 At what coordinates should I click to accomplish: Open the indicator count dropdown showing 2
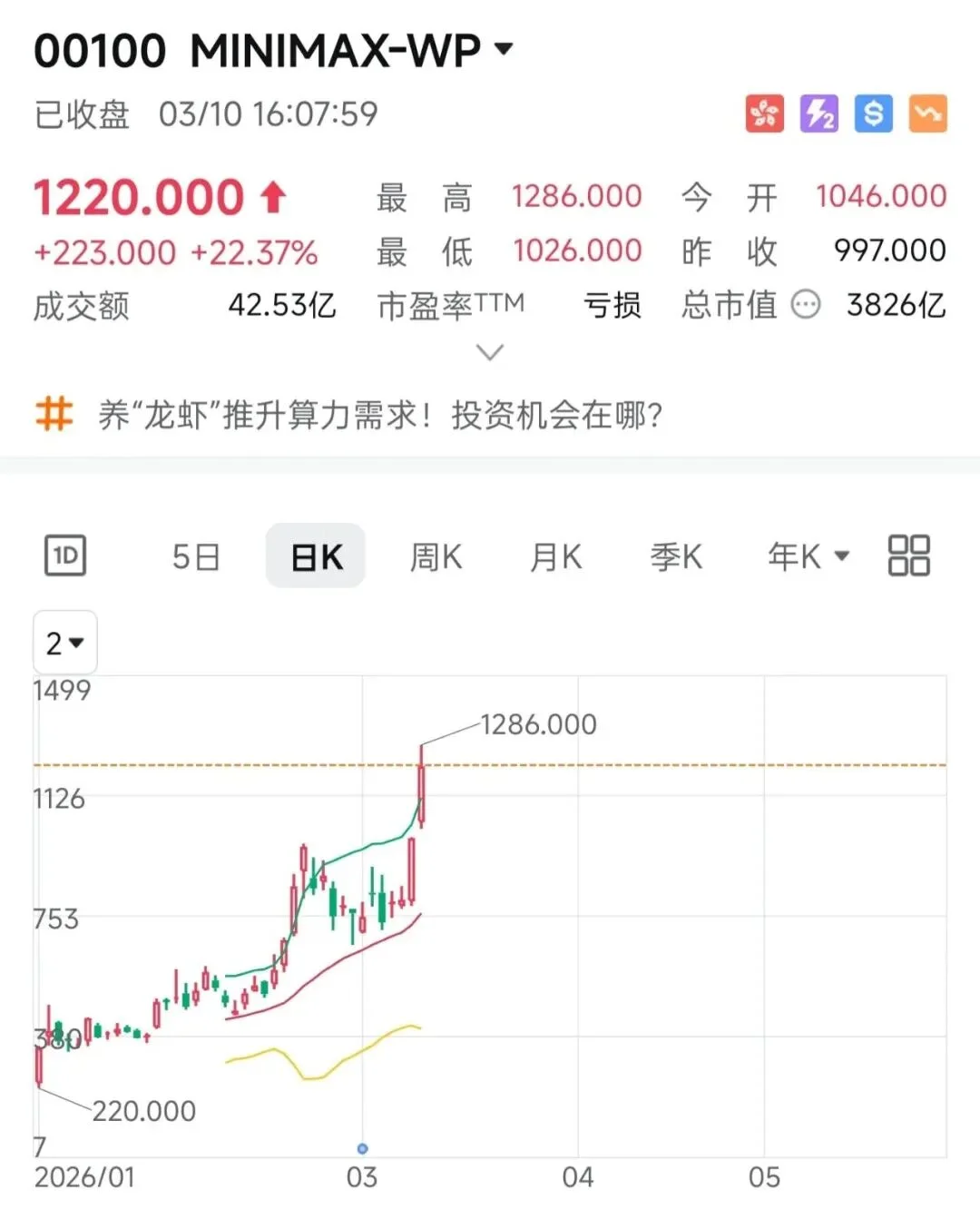click(x=64, y=643)
